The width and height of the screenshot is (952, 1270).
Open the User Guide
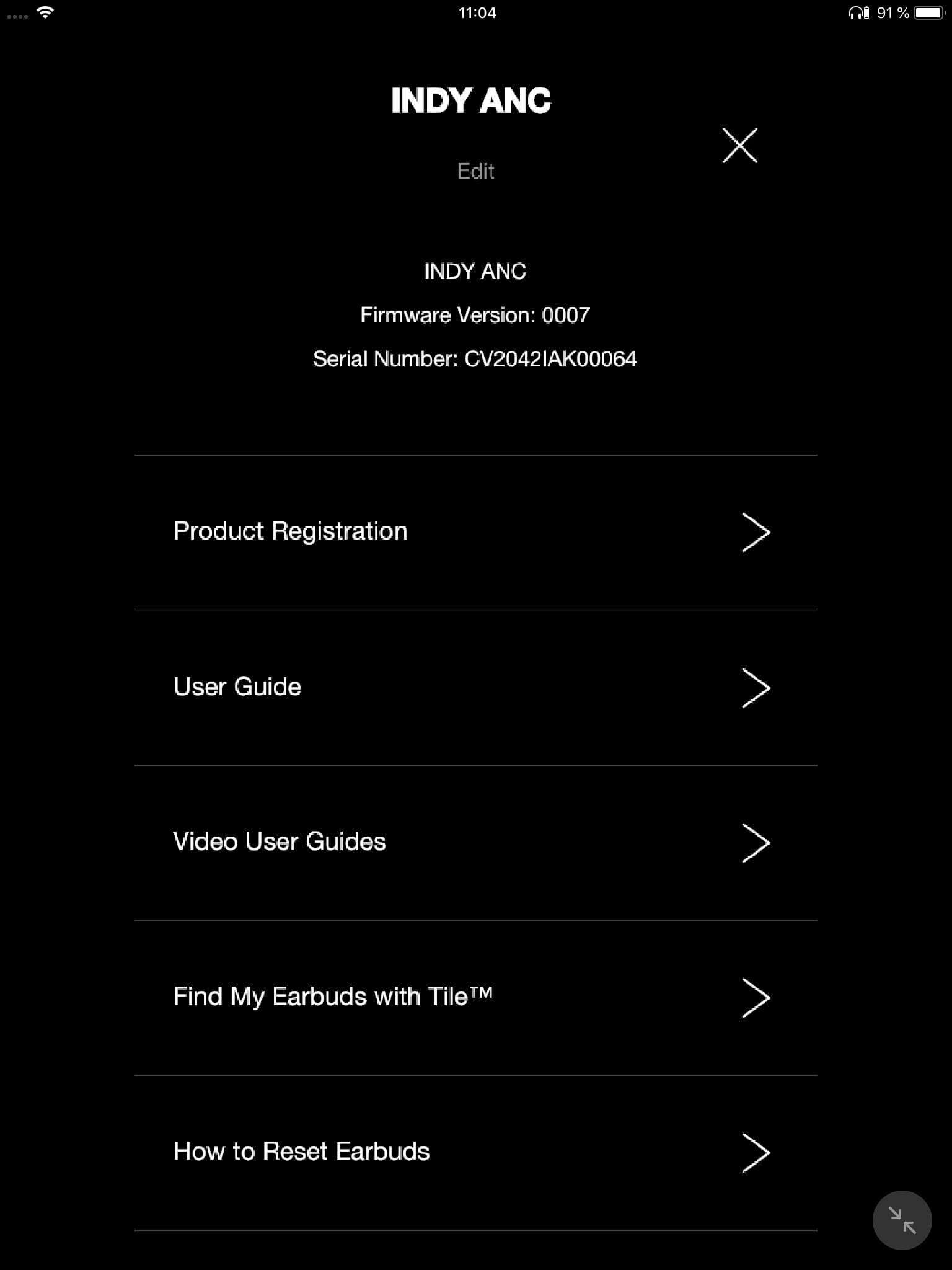click(475, 687)
